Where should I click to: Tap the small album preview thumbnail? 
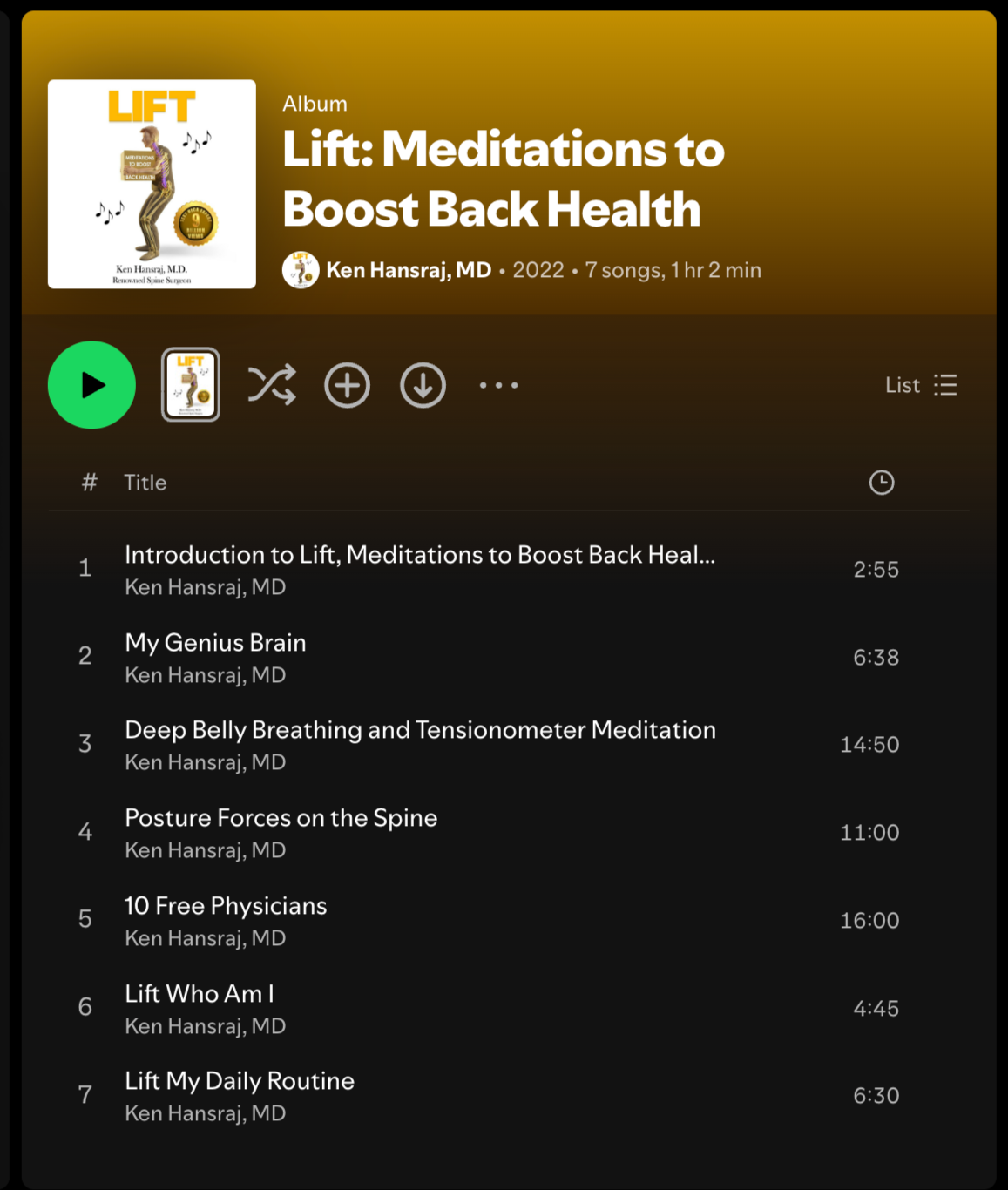pos(191,385)
